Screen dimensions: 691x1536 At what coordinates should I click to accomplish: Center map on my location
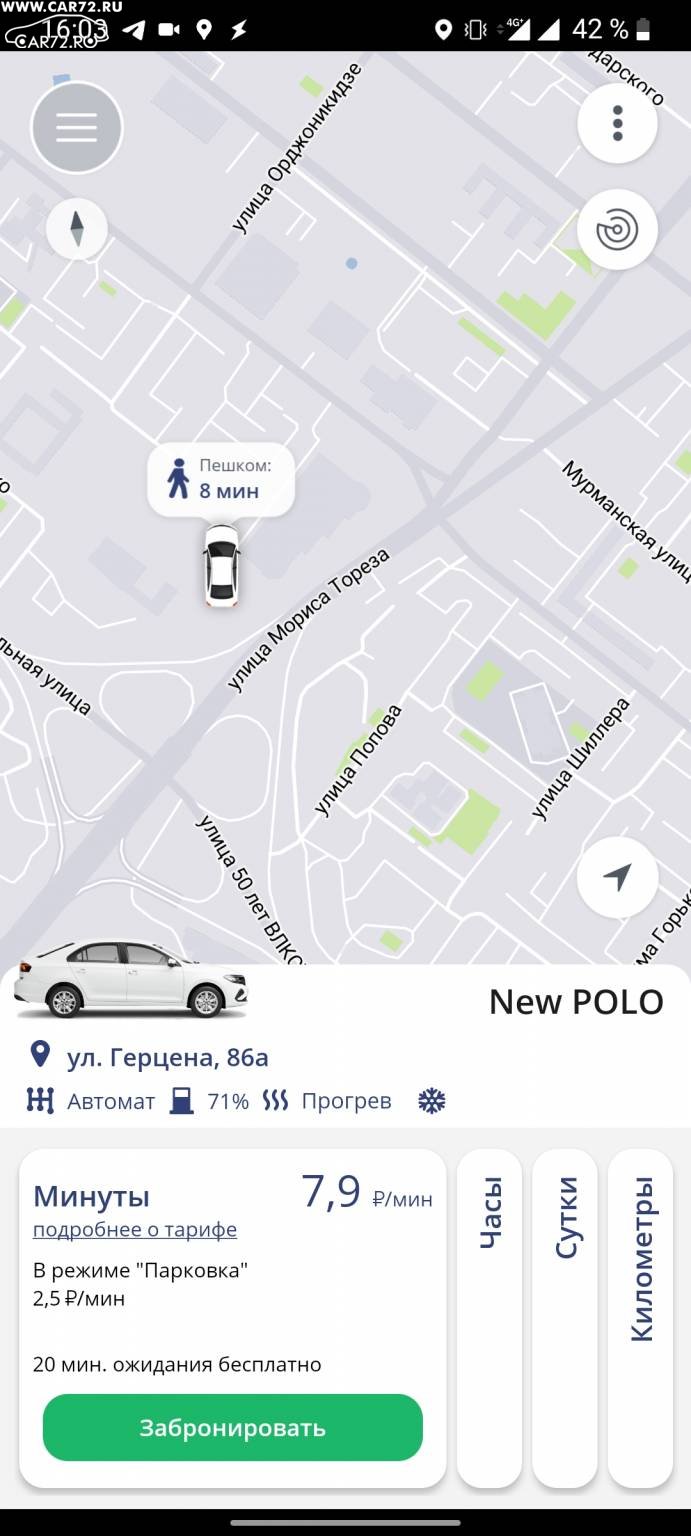[x=617, y=877]
